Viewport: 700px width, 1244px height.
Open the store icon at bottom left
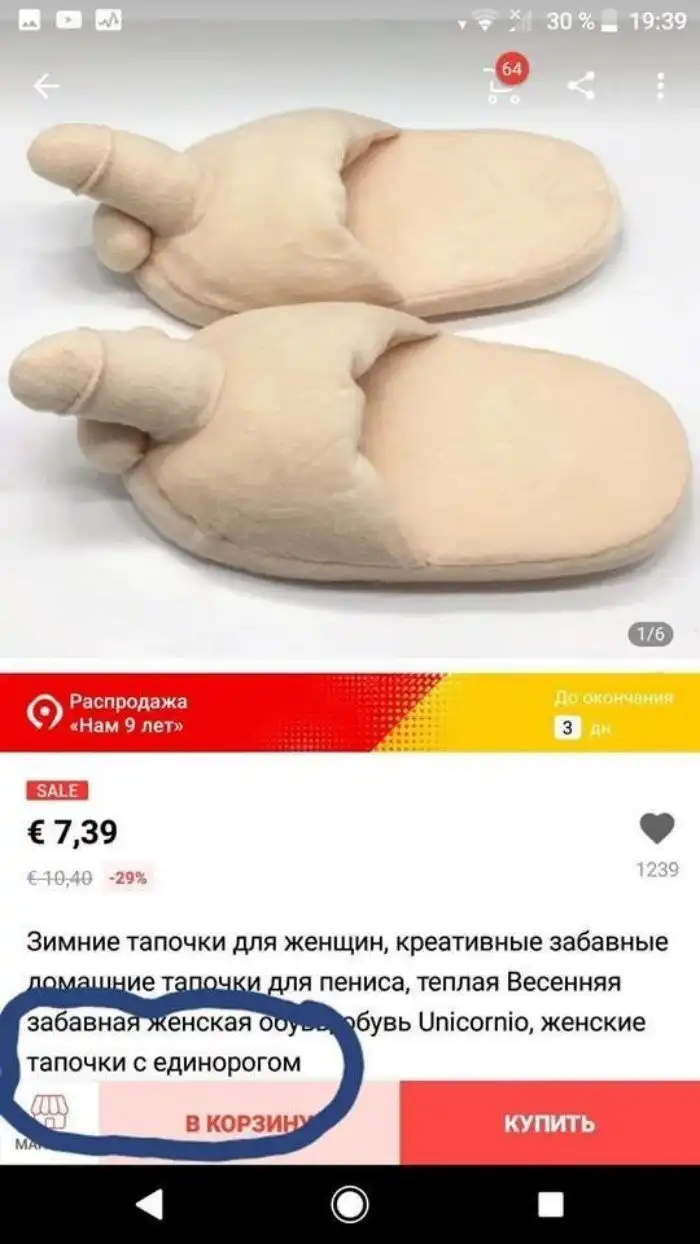(x=50, y=1116)
